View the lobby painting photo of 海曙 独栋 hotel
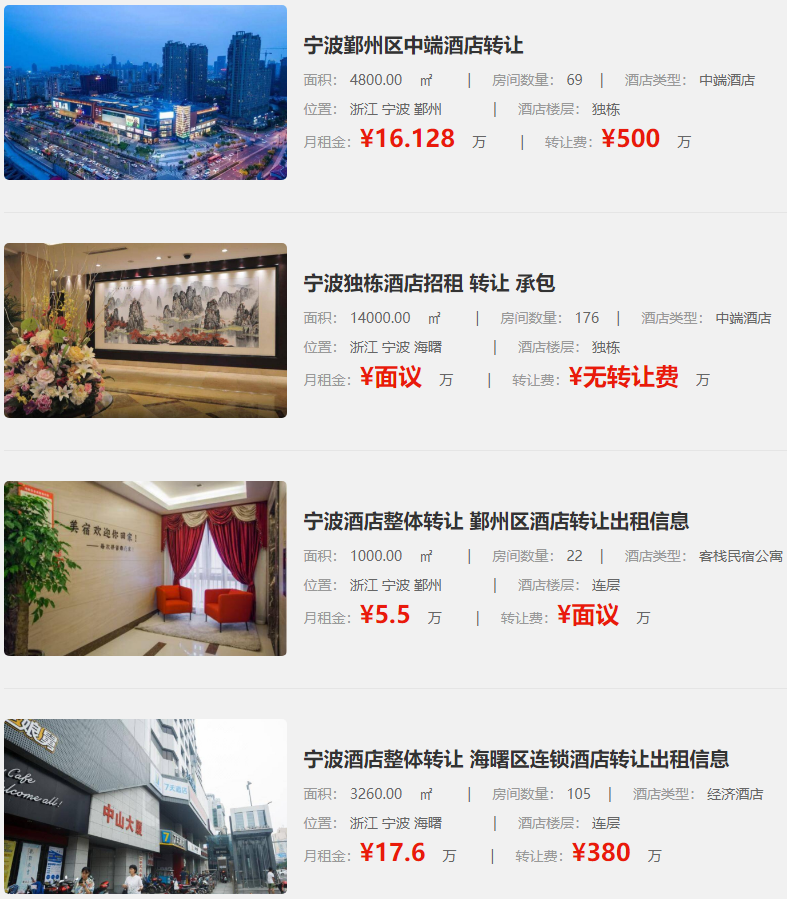The image size is (787, 899). [145, 330]
